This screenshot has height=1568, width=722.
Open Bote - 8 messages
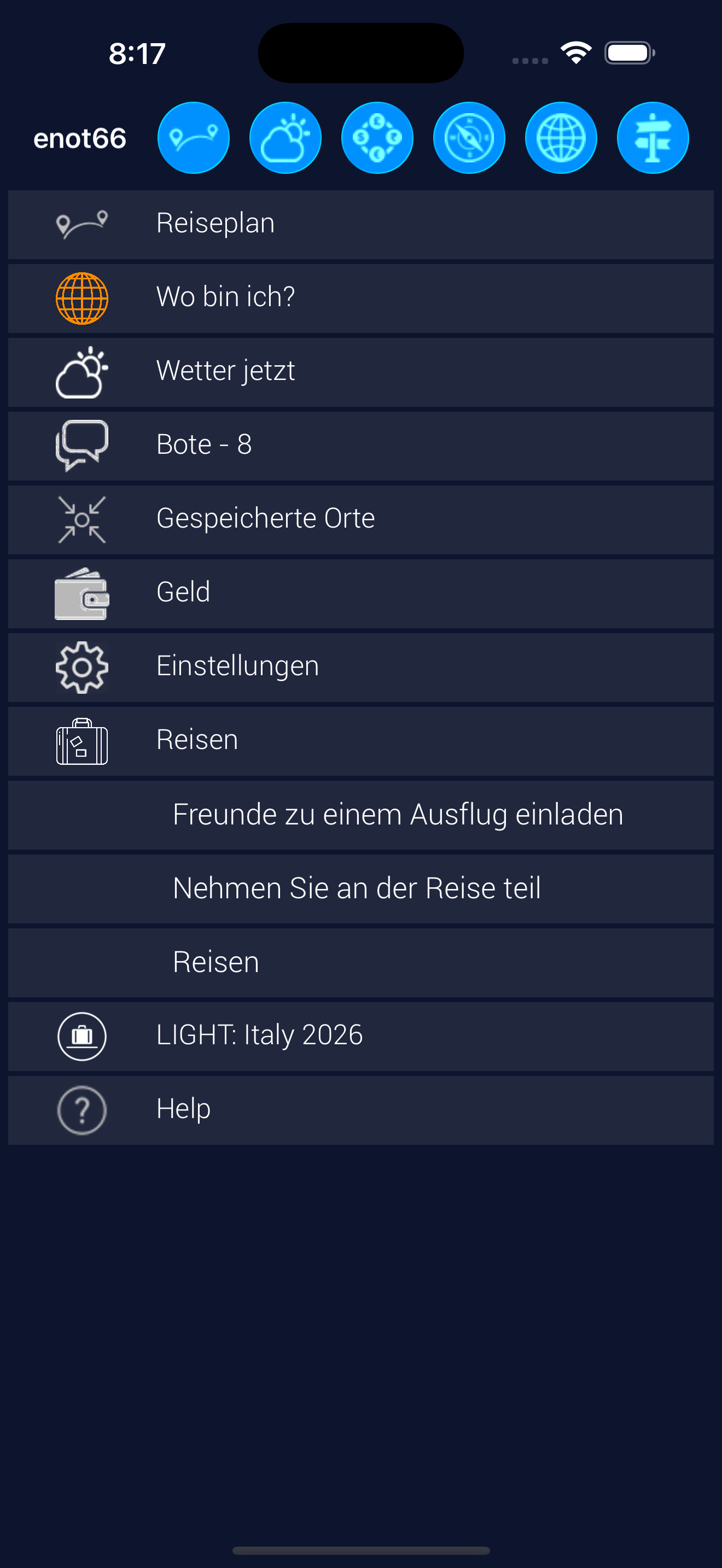tap(360, 445)
